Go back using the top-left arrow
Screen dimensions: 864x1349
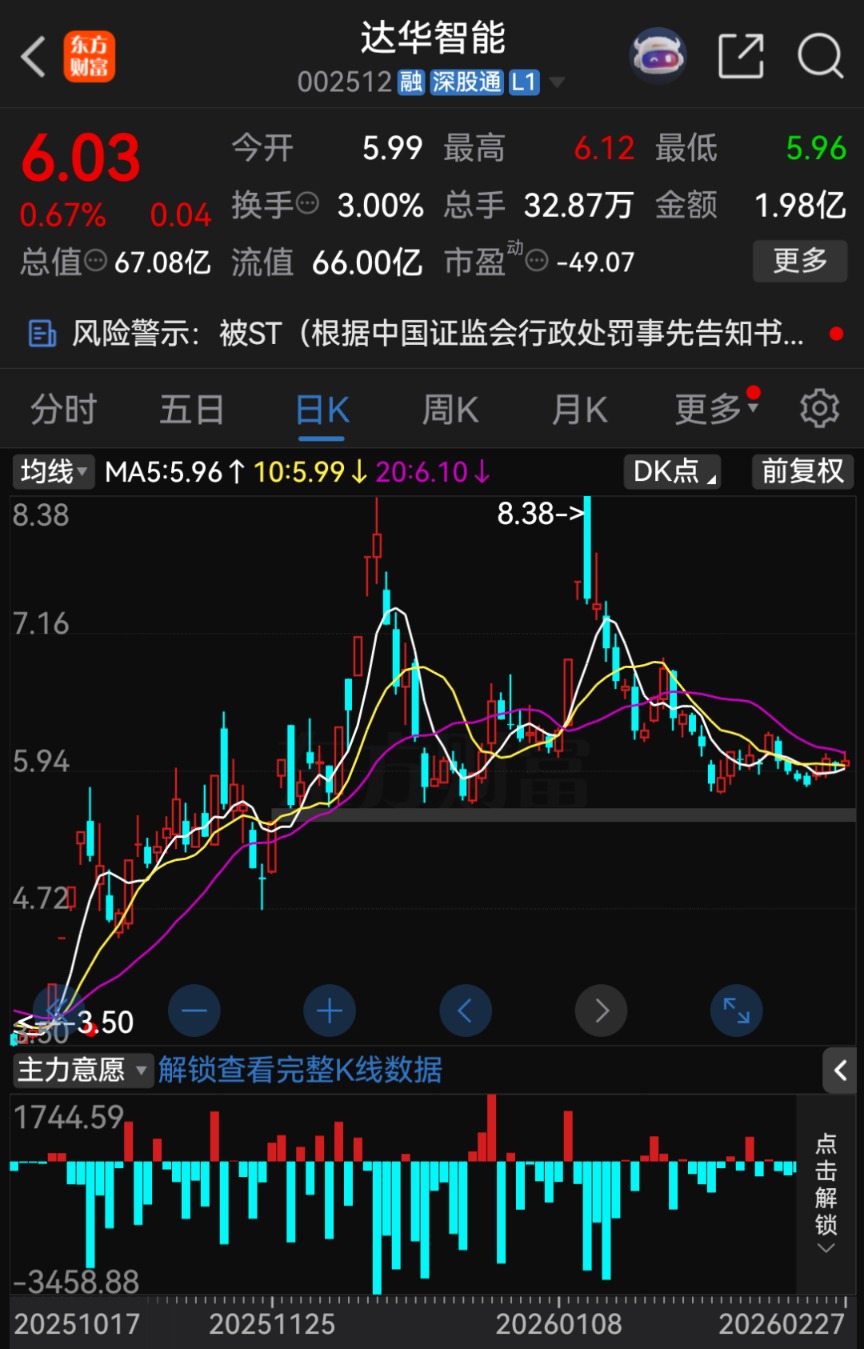[34, 57]
